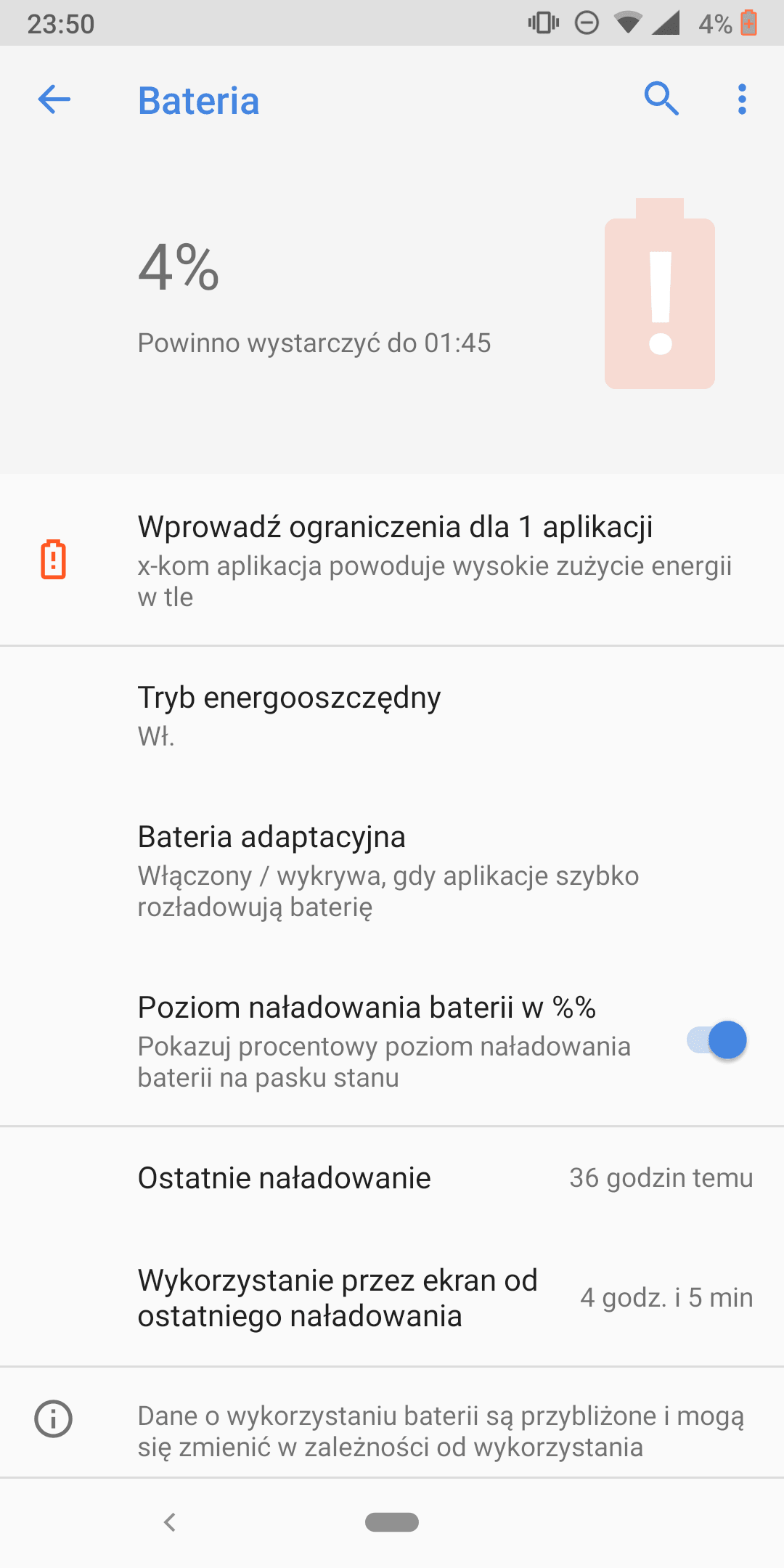This screenshot has width=784, height=1568.
Task: Go back using the top arrow
Action: (x=54, y=99)
